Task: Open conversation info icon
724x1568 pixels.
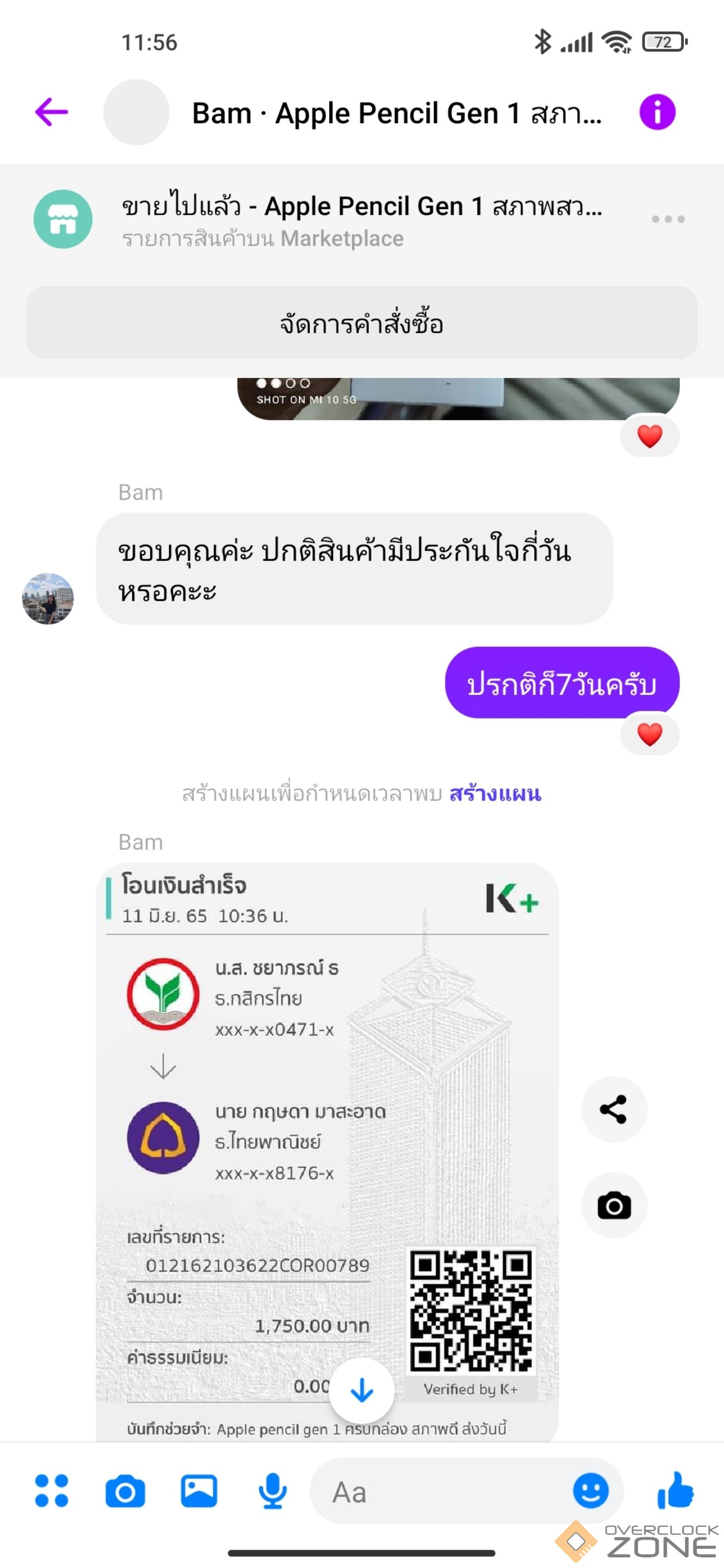Action: 657,112
